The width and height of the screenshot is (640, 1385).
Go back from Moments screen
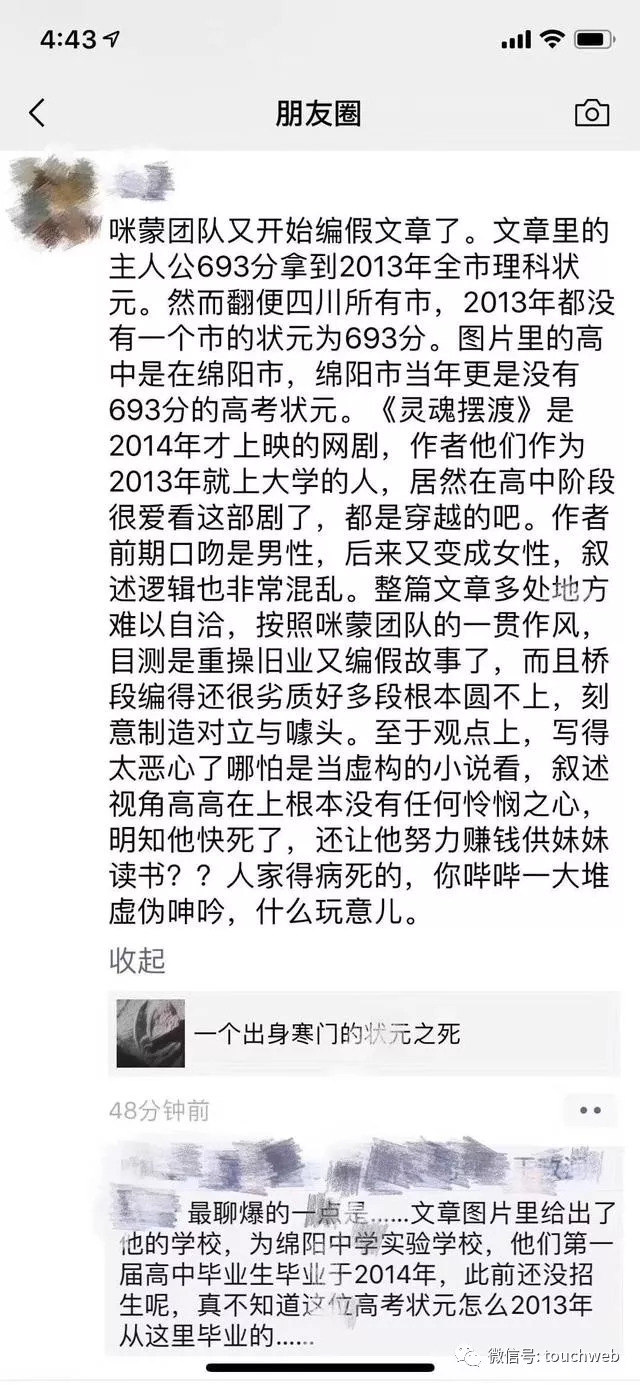(37, 113)
